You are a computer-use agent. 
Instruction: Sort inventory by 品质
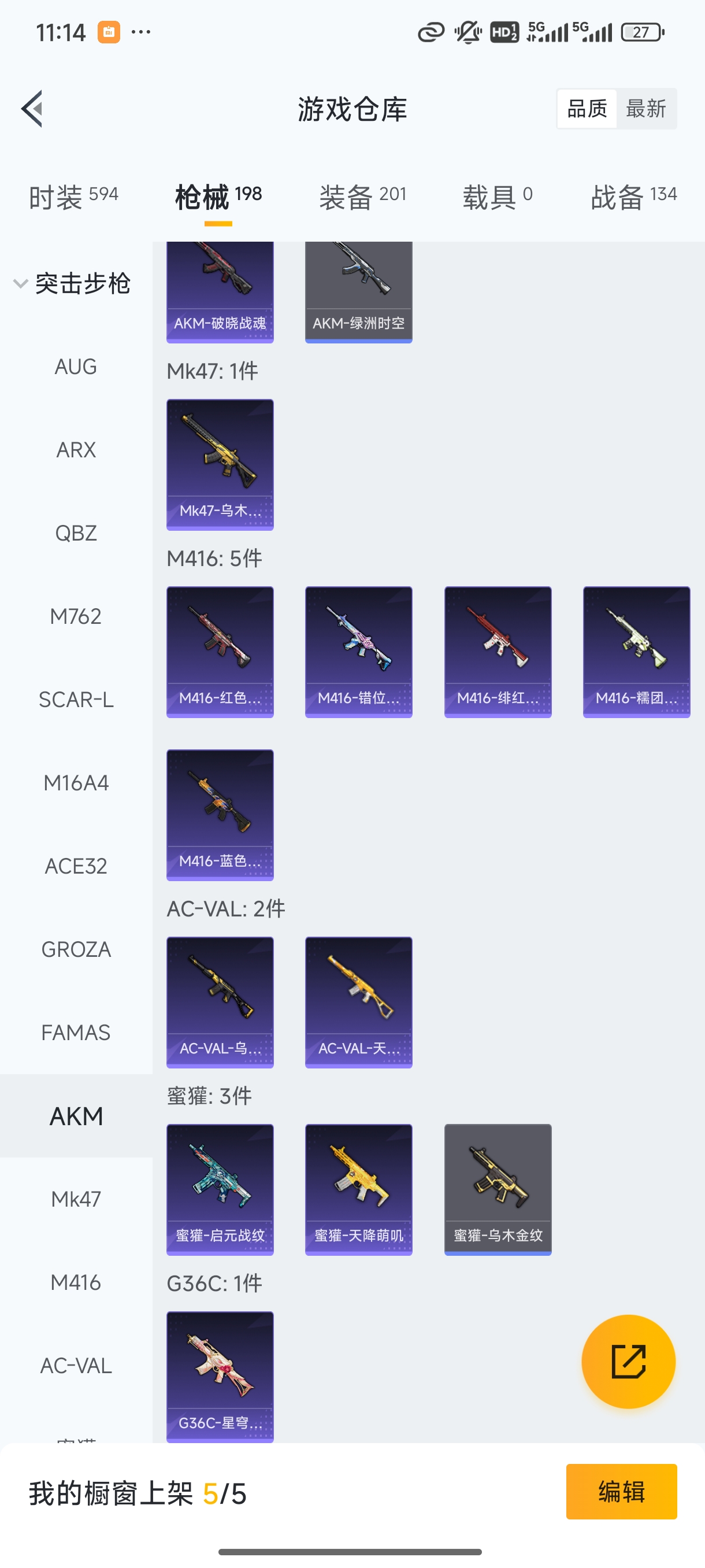[x=587, y=109]
